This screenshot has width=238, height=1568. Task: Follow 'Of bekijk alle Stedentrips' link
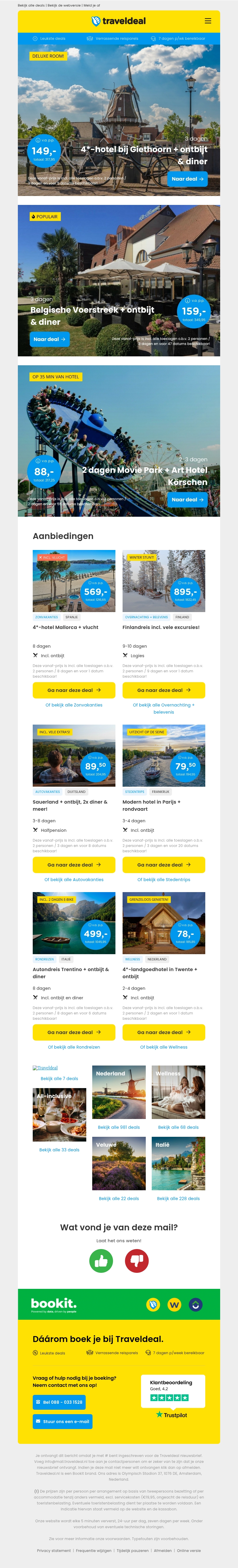[164, 880]
